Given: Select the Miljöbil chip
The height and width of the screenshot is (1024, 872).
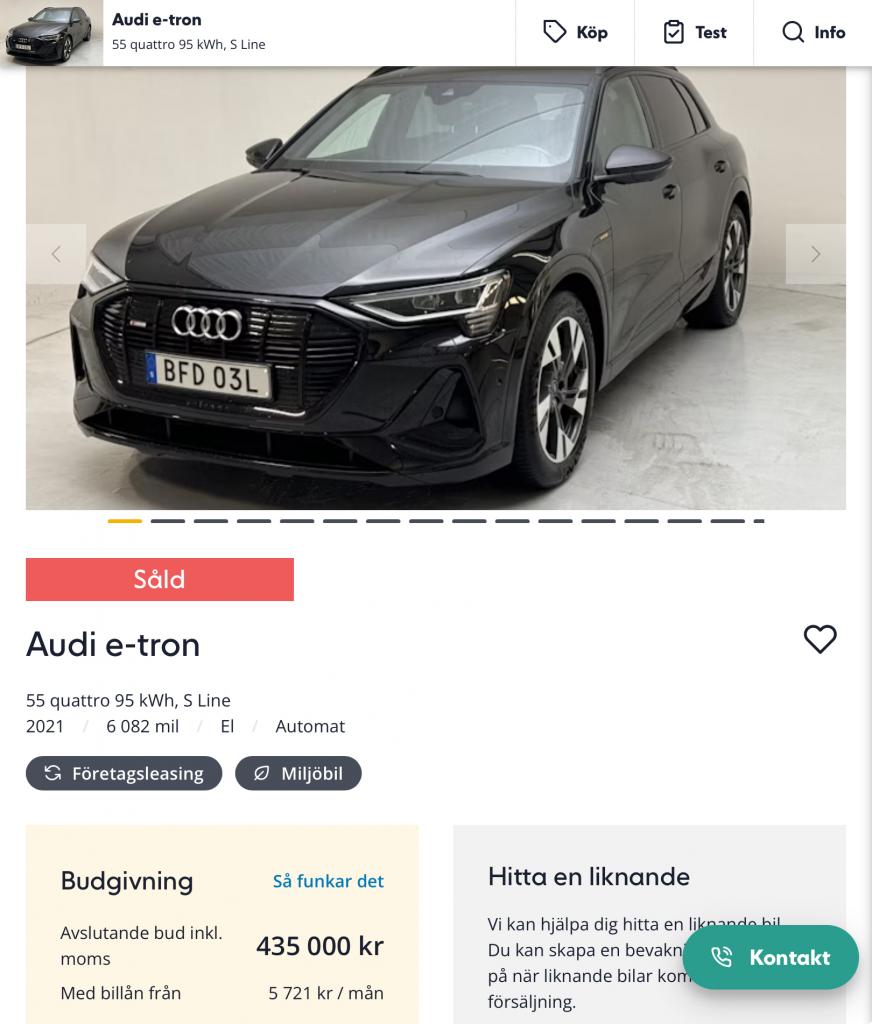Looking at the screenshot, I should coord(298,773).
